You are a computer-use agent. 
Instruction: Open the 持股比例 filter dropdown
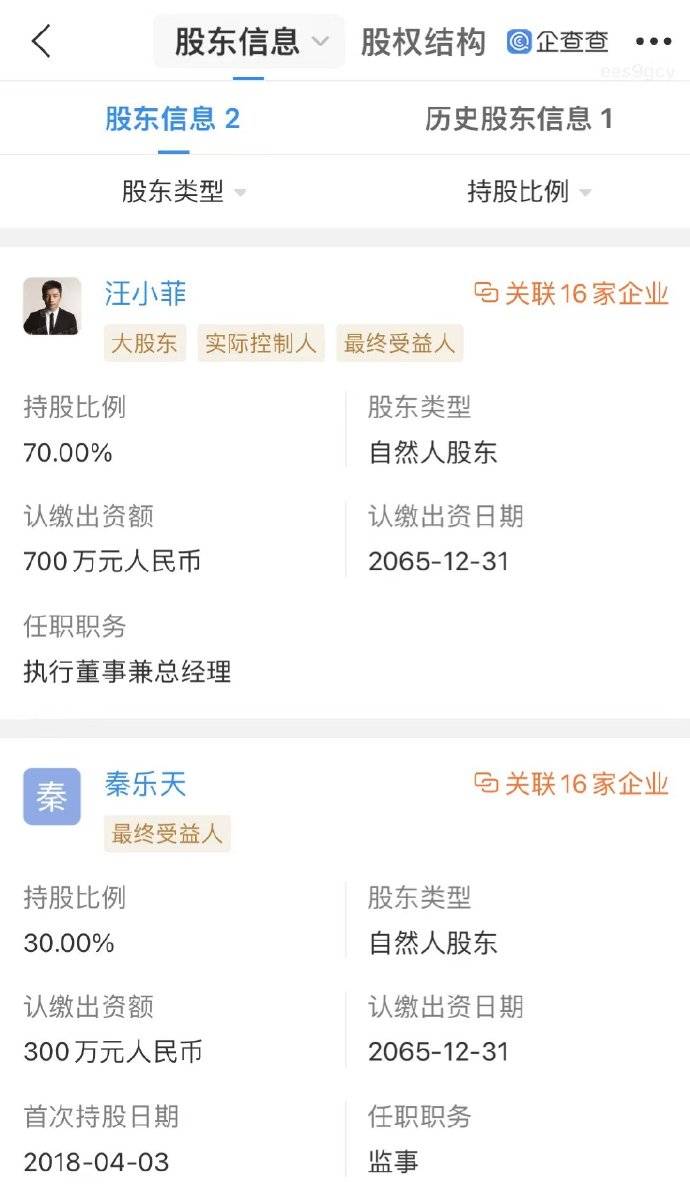pos(529,191)
